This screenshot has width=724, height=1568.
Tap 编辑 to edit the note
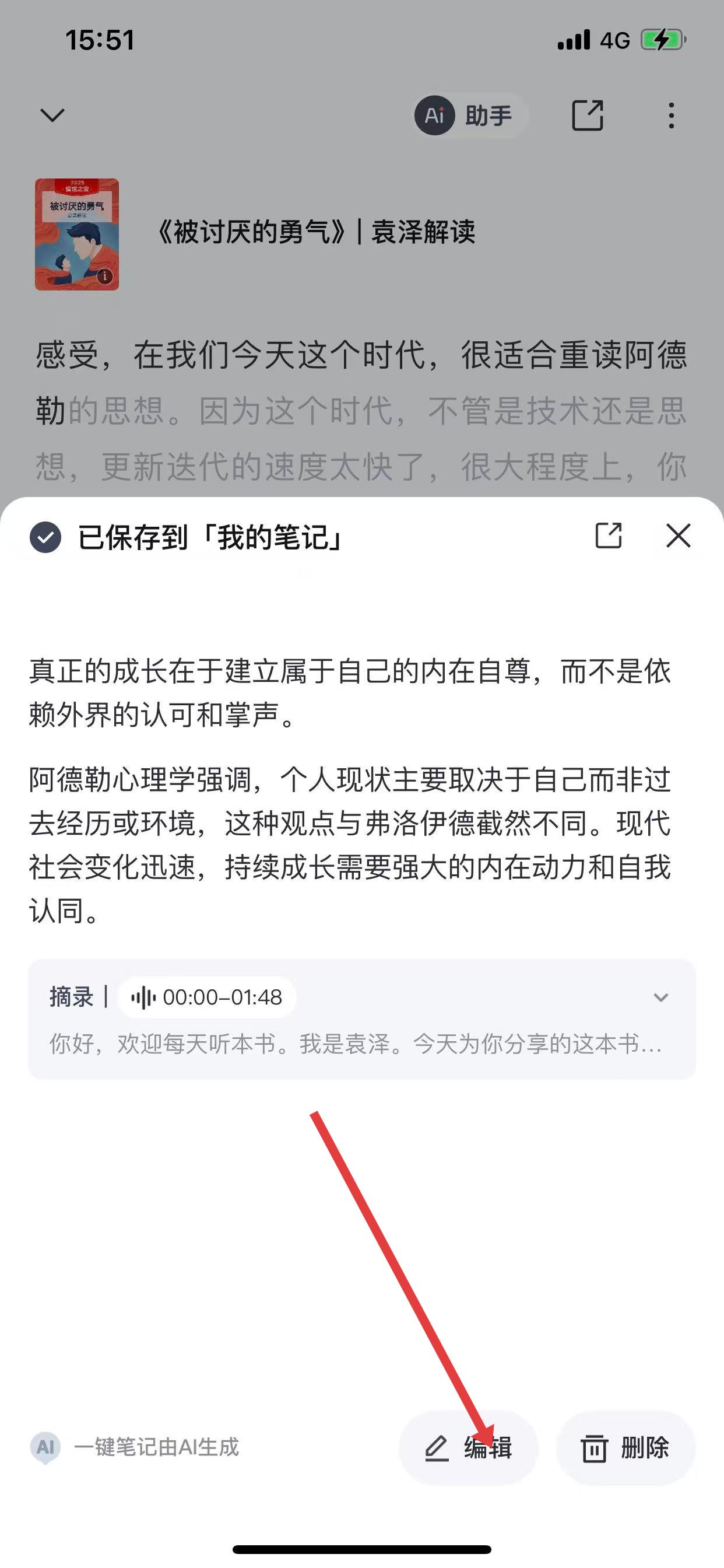click(469, 1448)
